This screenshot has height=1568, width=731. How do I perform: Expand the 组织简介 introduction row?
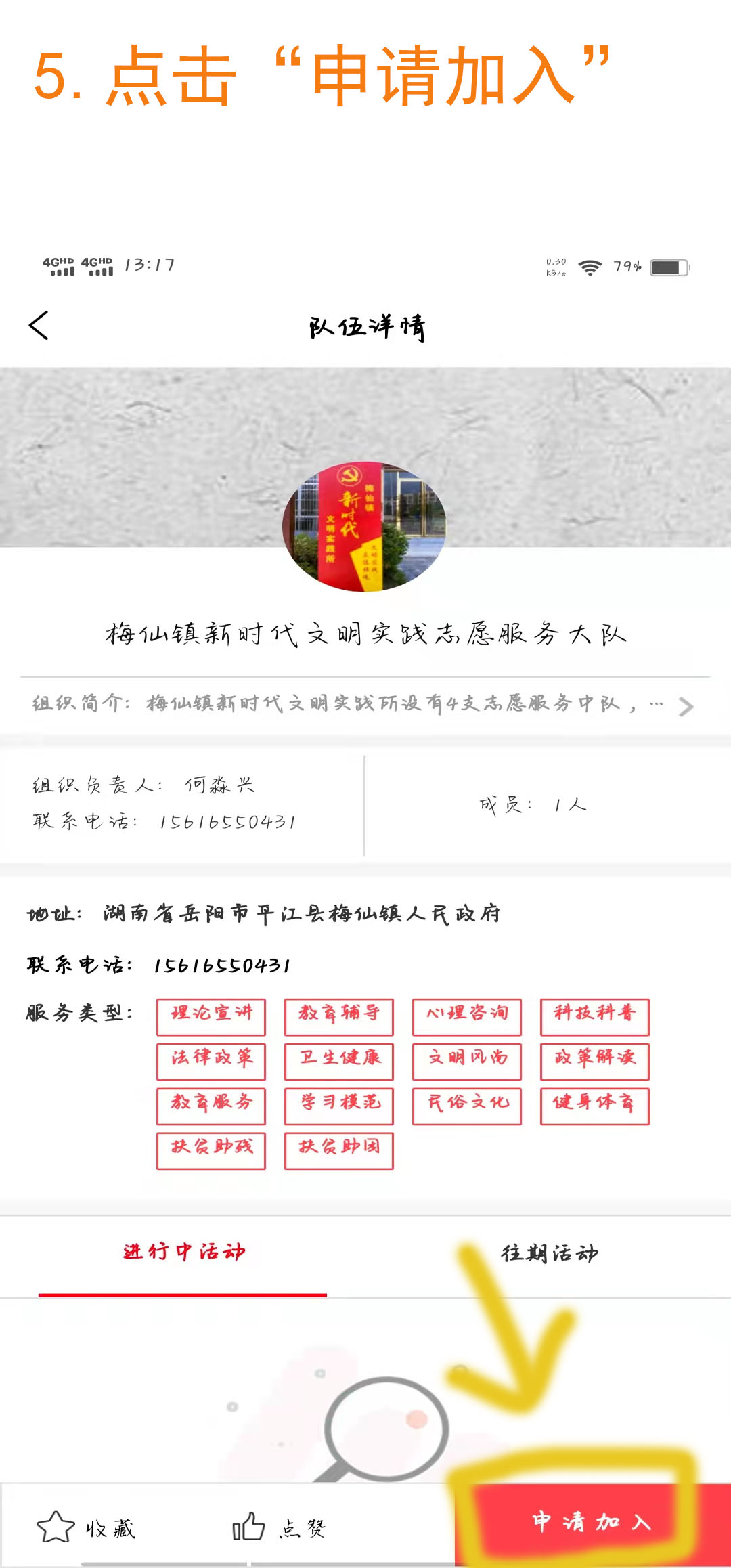[685, 706]
